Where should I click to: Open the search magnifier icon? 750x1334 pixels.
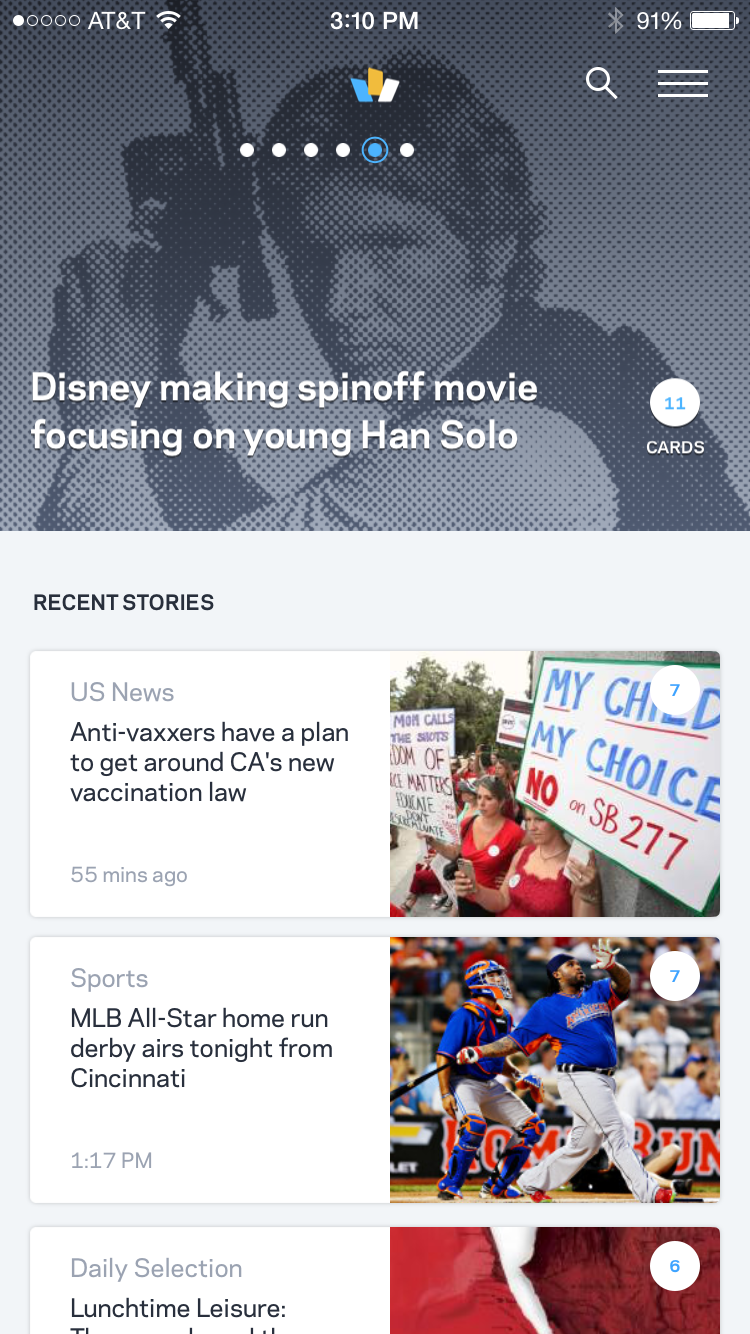(x=601, y=83)
